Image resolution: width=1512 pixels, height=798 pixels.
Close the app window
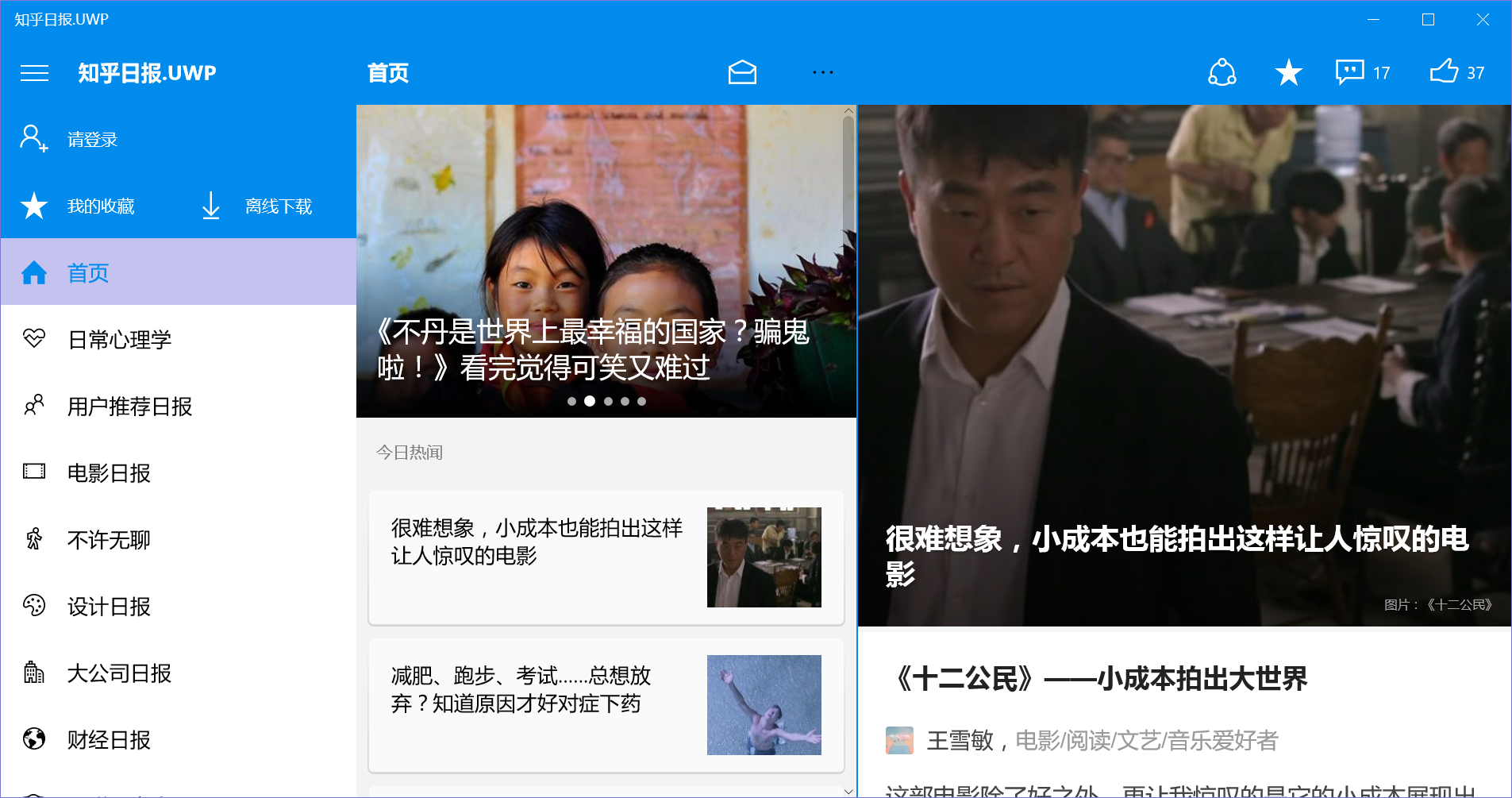pyautogui.click(x=1483, y=19)
